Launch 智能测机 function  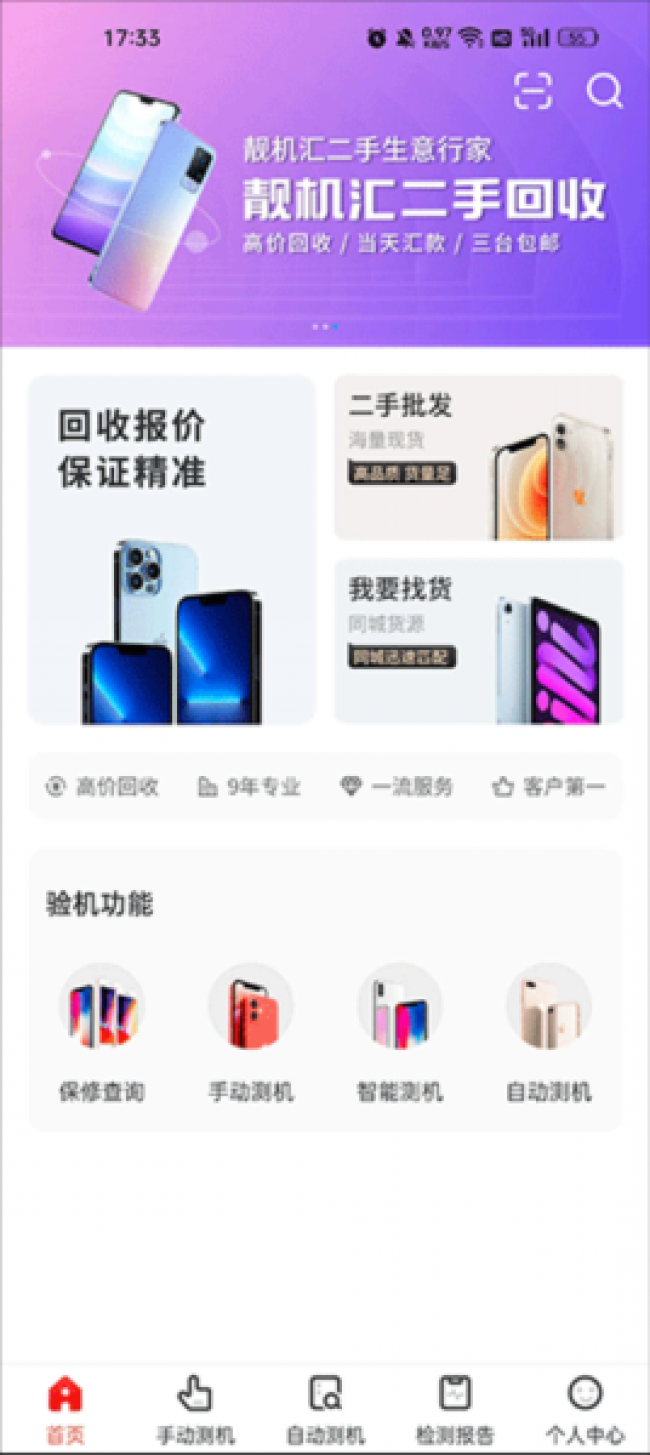click(399, 1032)
